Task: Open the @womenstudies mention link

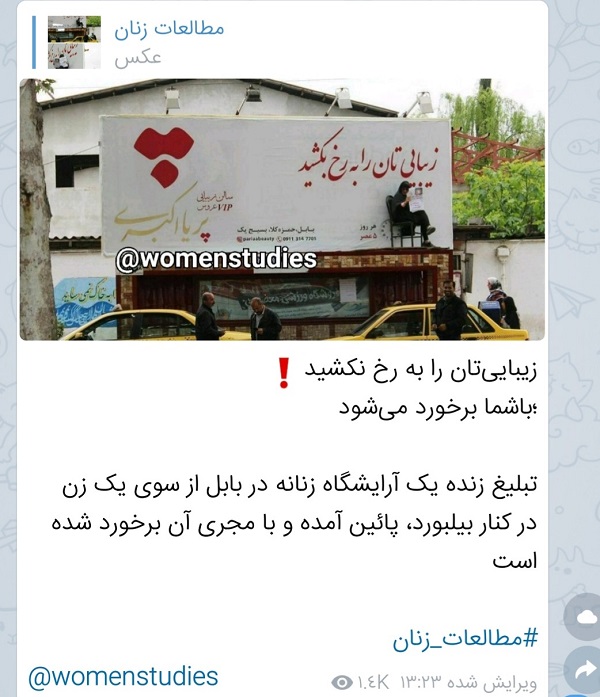Action: pyautogui.click(x=123, y=677)
